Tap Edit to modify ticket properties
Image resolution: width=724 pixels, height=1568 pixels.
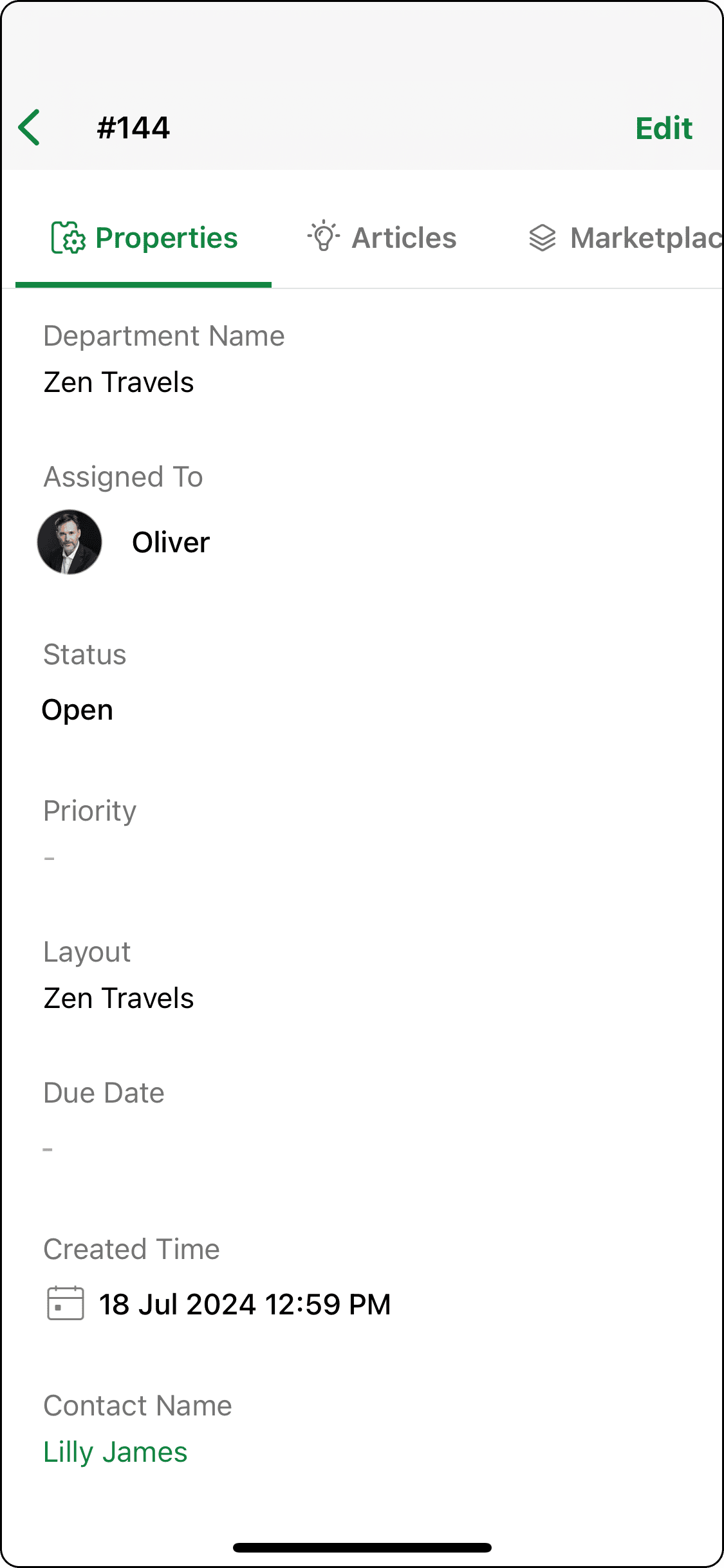[664, 128]
